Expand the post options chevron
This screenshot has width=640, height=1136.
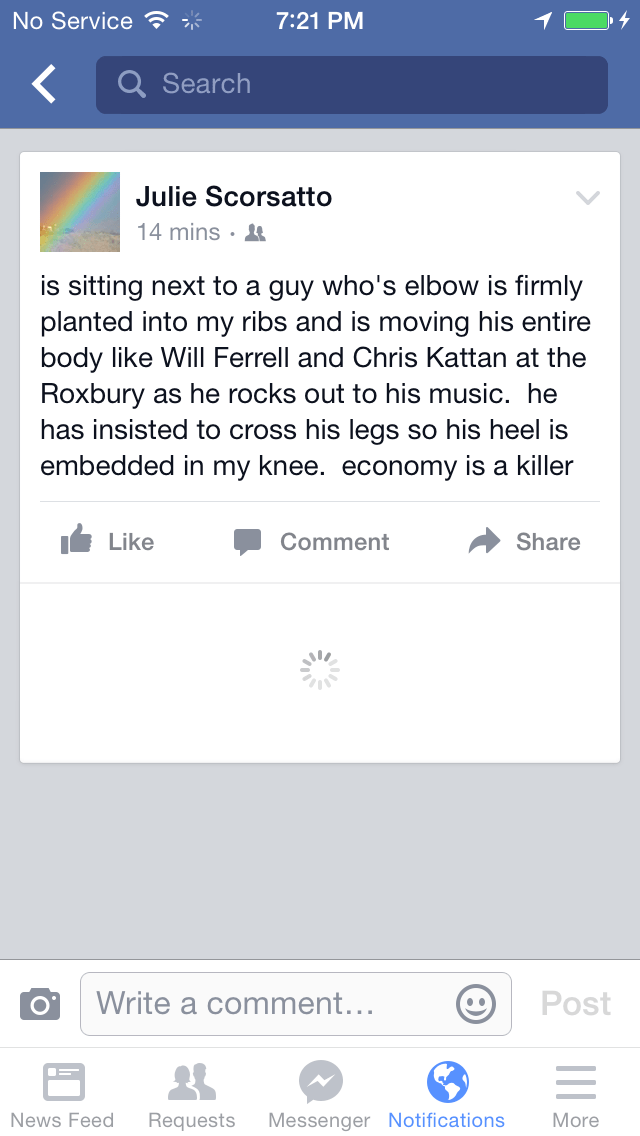(x=587, y=198)
